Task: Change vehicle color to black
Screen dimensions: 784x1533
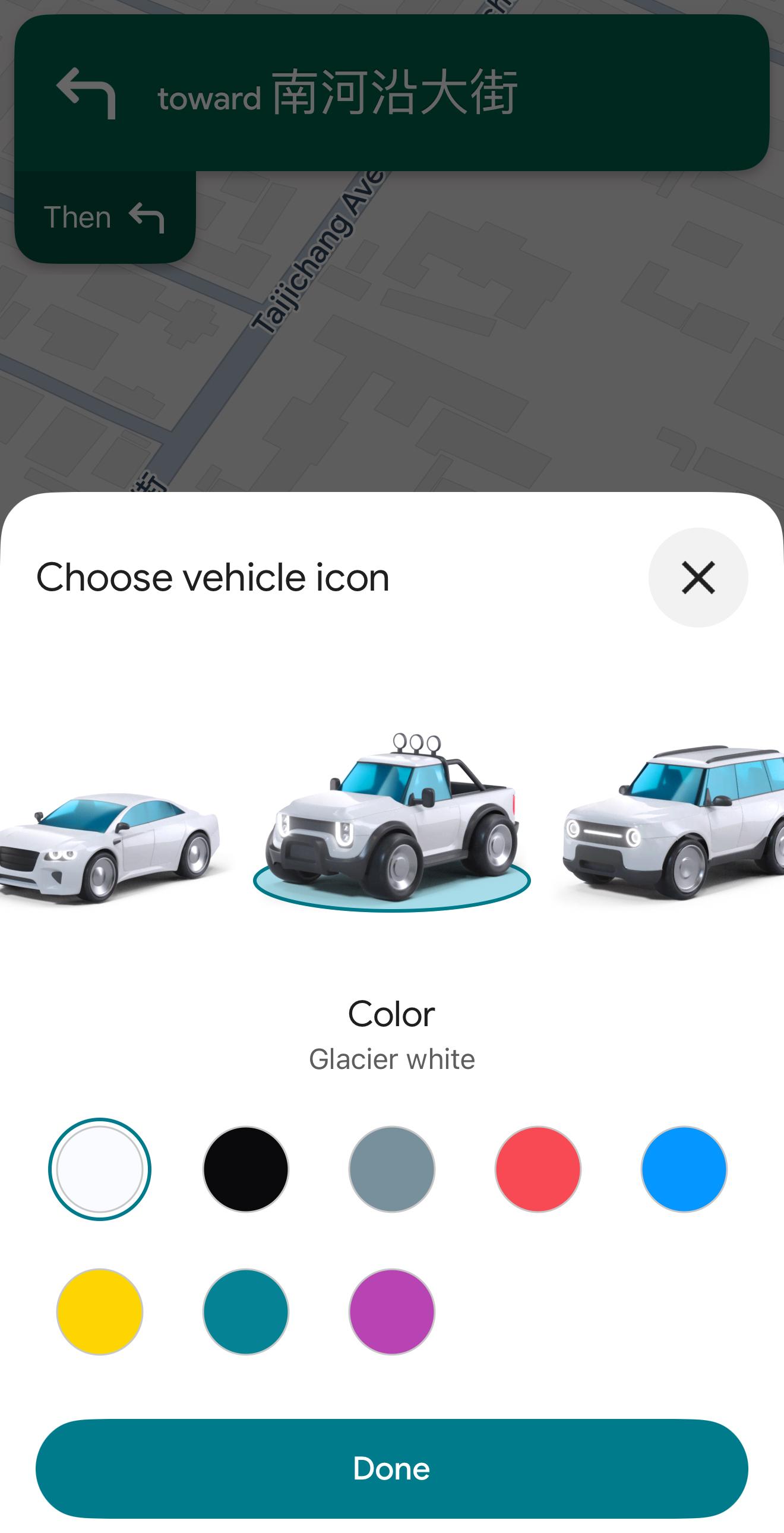Action: pyautogui.click(x=246, y=1169)
